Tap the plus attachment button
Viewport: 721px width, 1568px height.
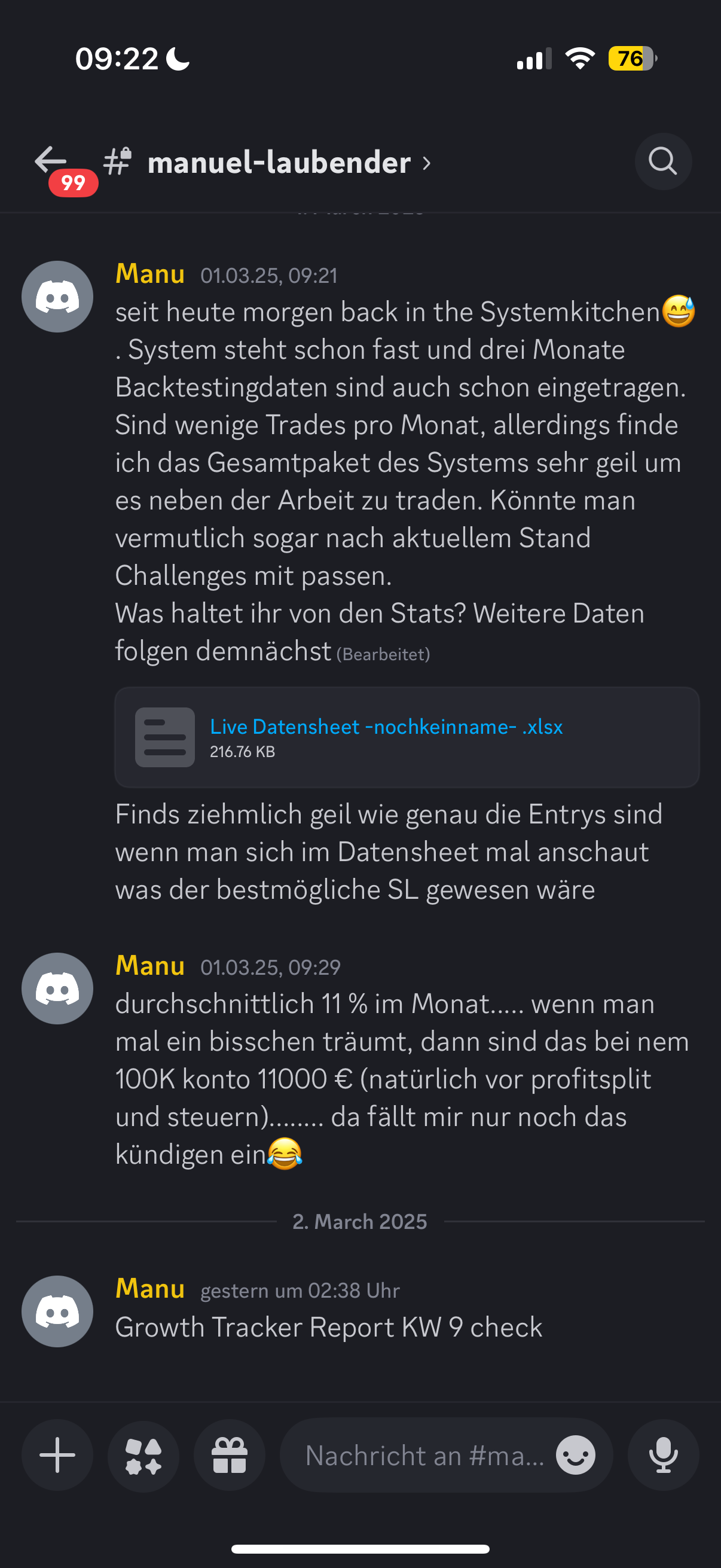57,1455
